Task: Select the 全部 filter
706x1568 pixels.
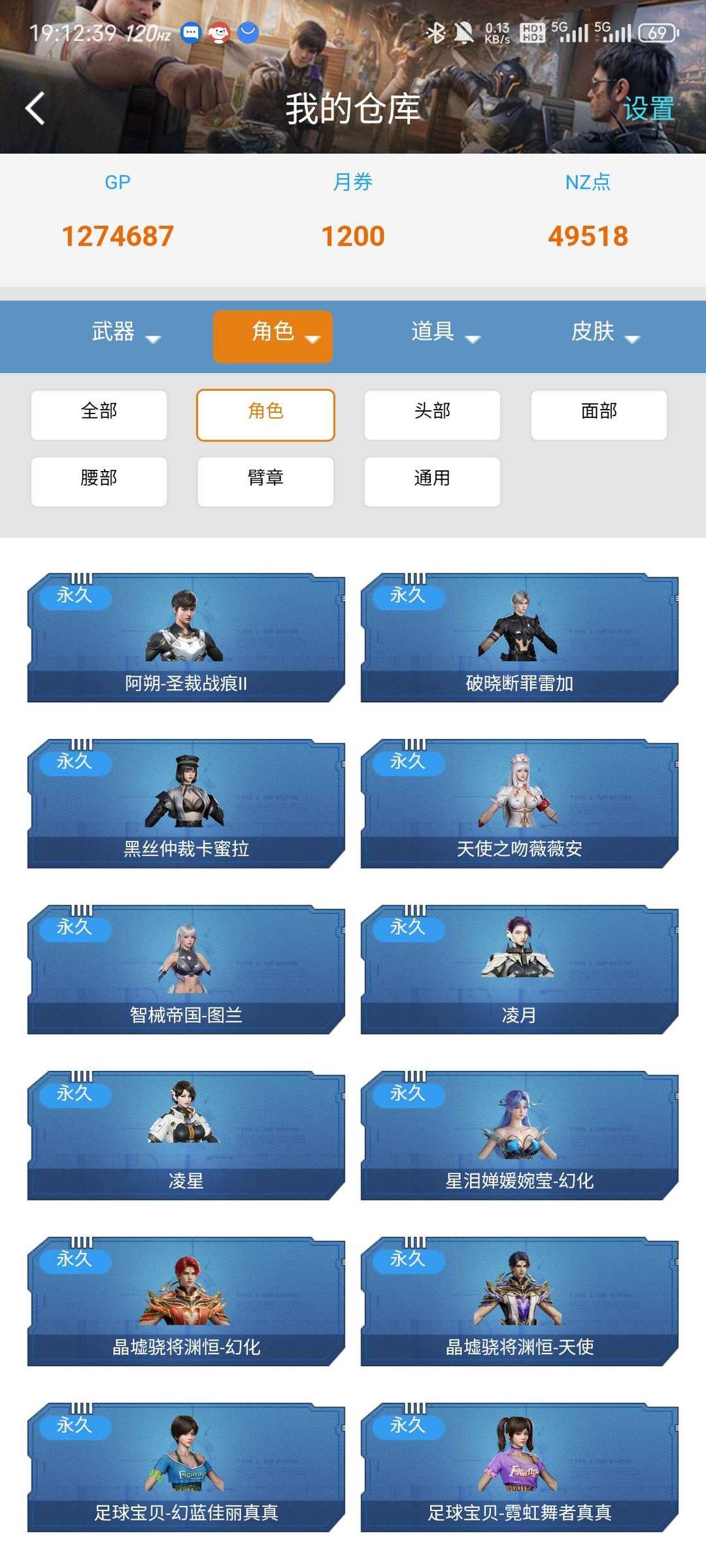Action: click(x=99, y=414)
